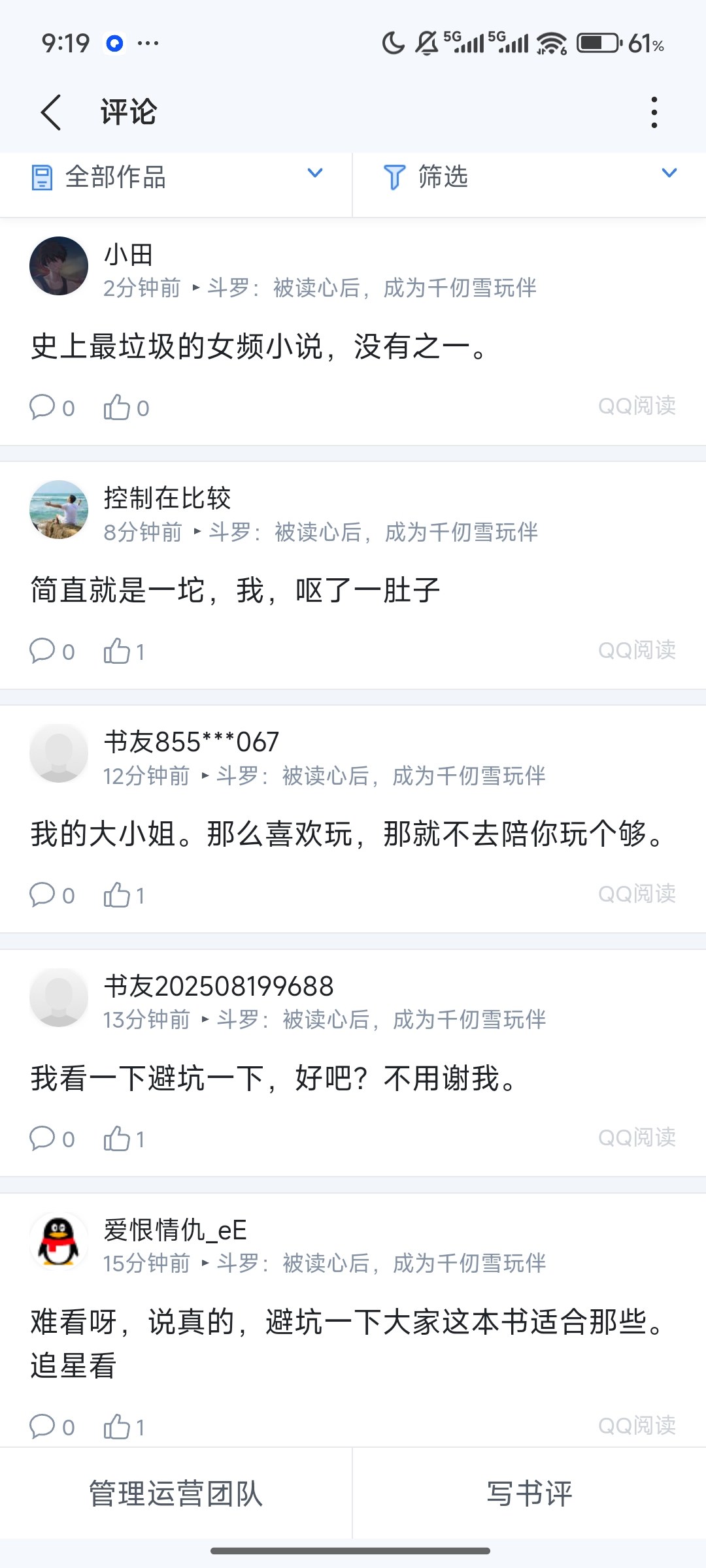View 控制在比较's comment 简直就是一坨

pos(235,591)
